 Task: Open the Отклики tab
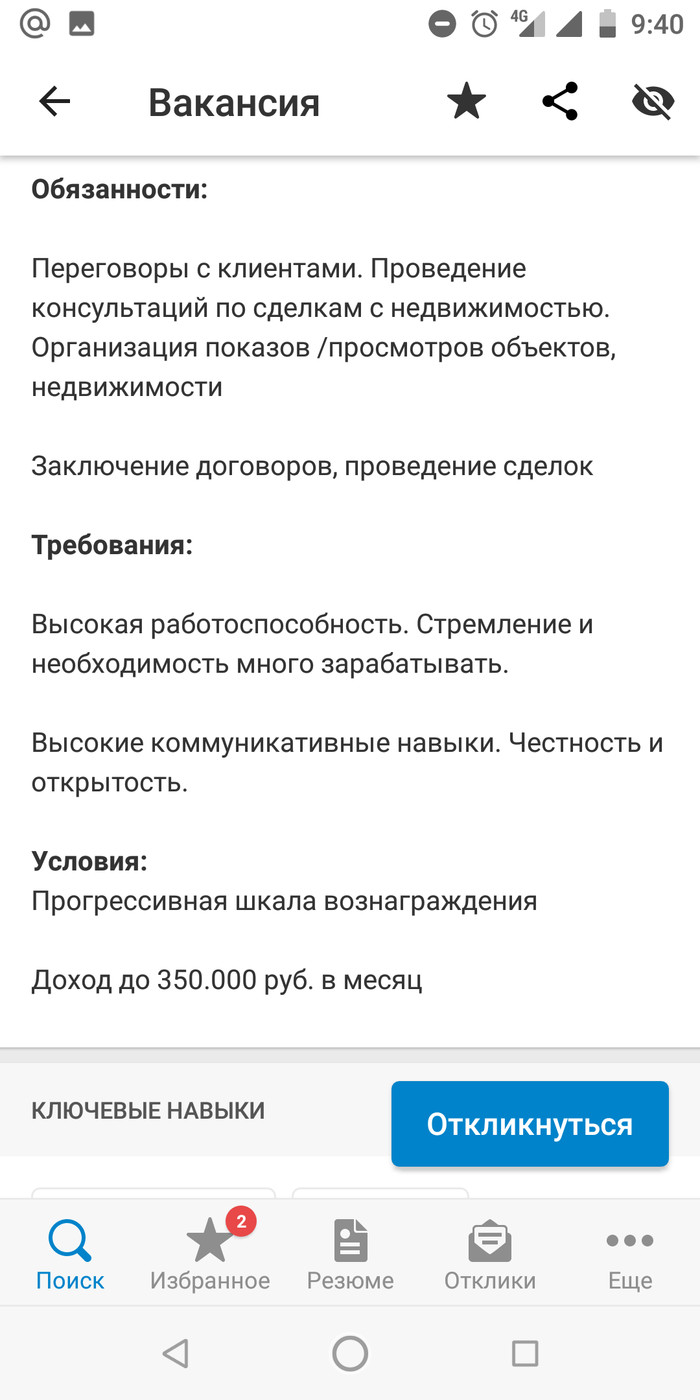point(490,1256)
